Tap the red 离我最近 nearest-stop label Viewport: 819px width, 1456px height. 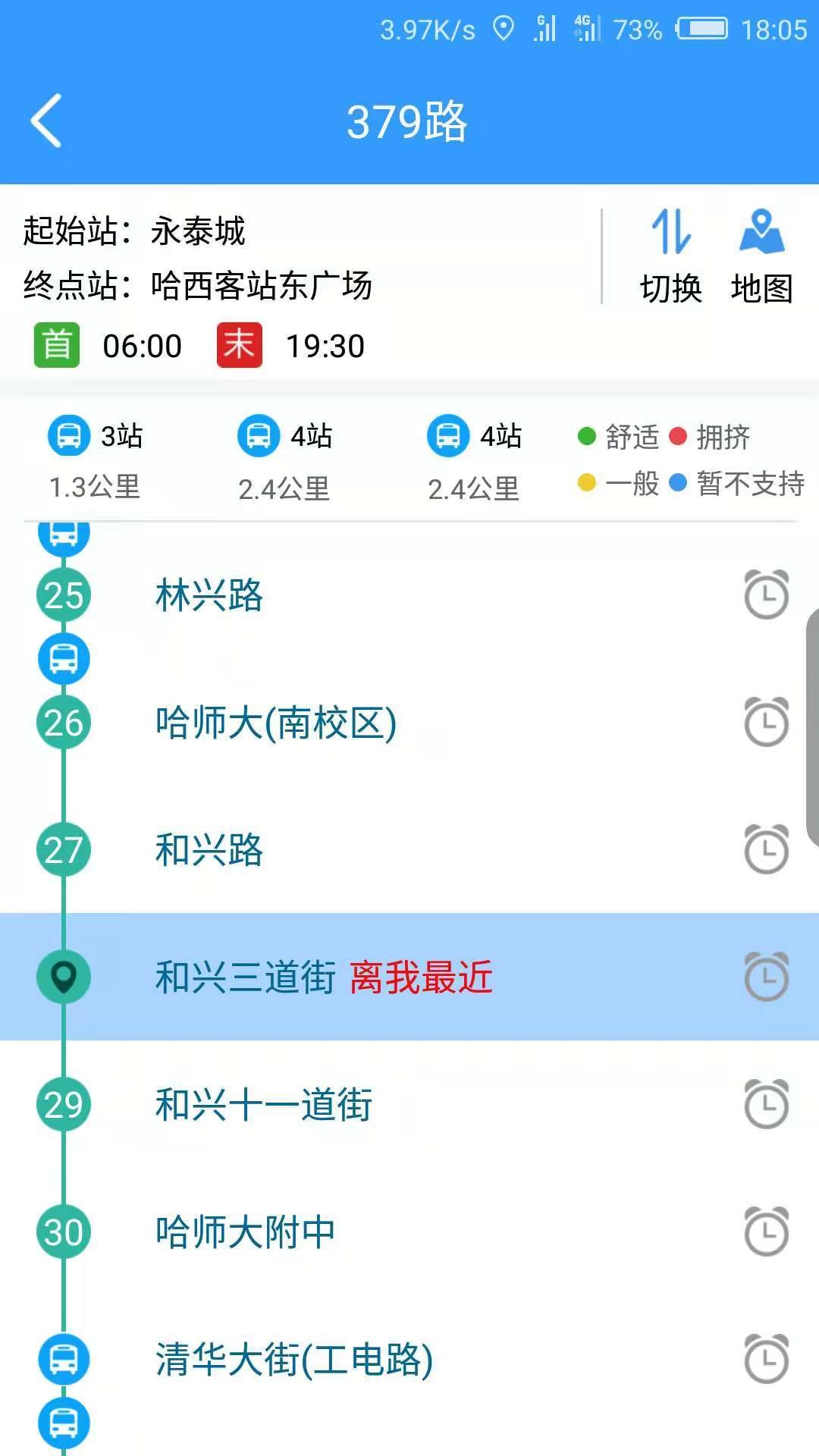[x=421, y=978]
